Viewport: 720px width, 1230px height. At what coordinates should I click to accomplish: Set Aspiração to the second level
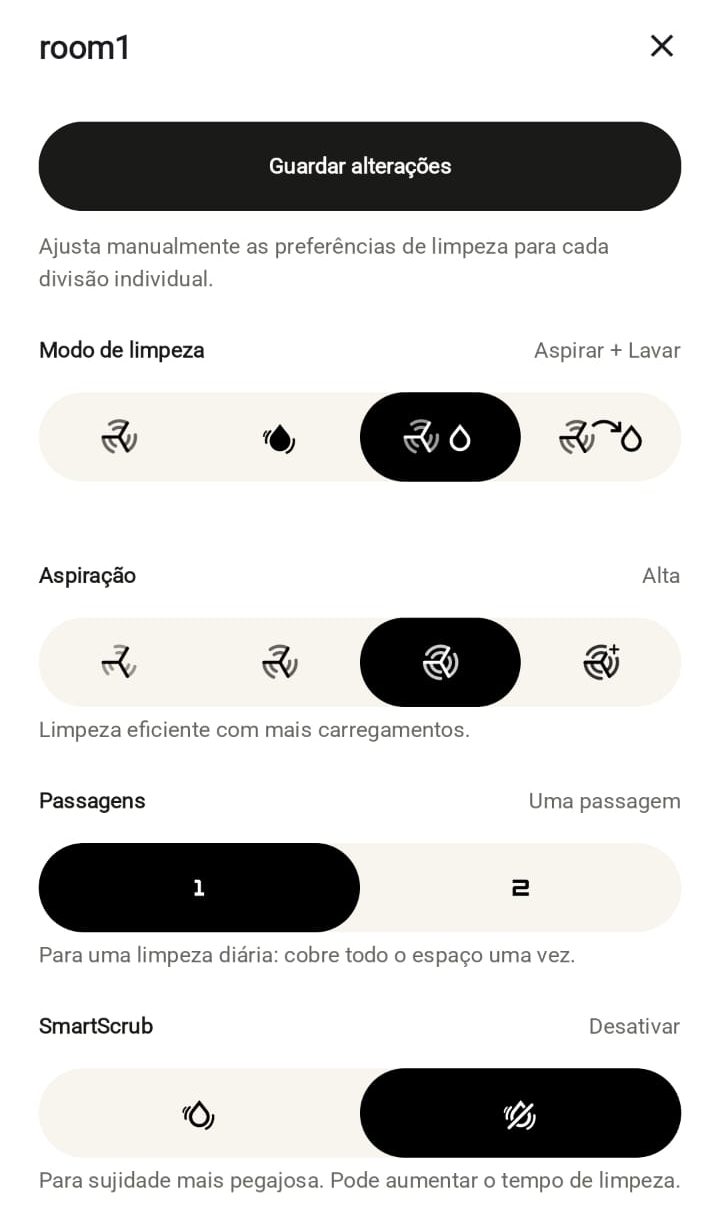[x=280, y=662]
